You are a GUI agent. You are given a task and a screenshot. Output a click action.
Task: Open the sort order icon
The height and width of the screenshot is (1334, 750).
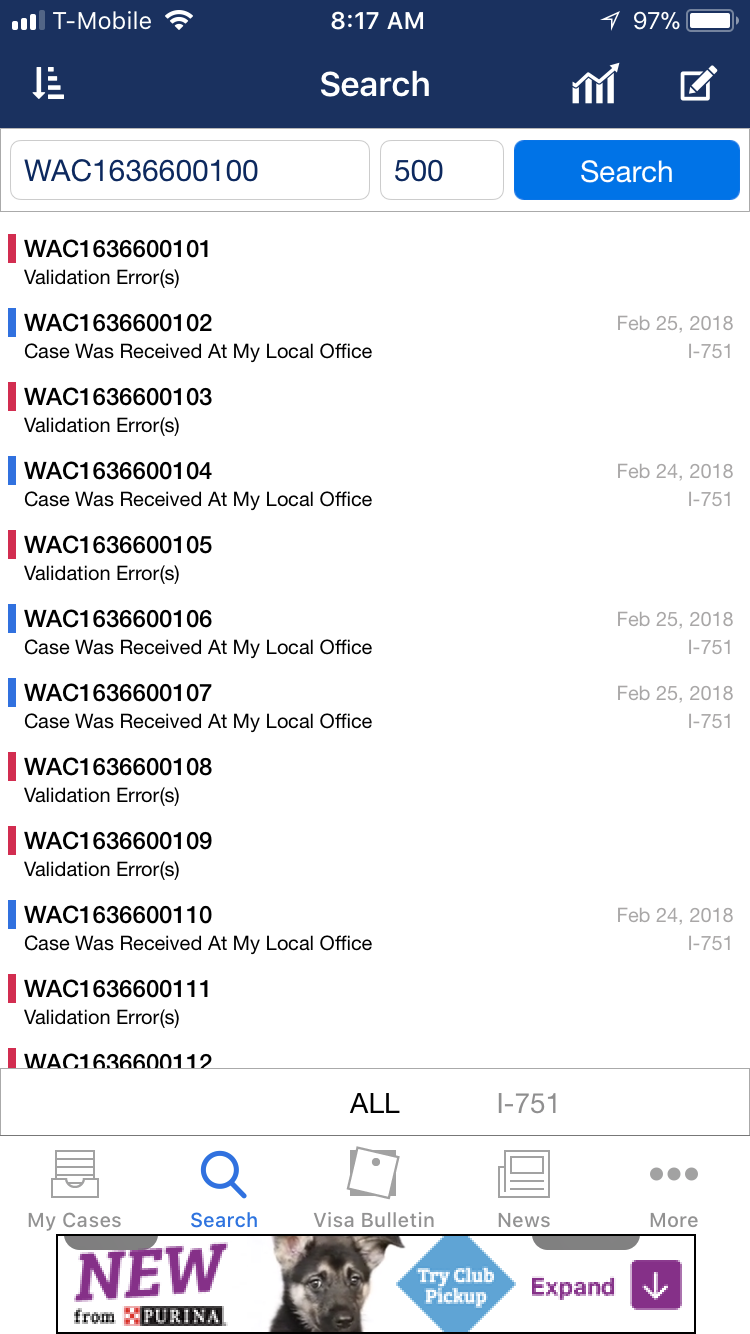coord(48,84)
